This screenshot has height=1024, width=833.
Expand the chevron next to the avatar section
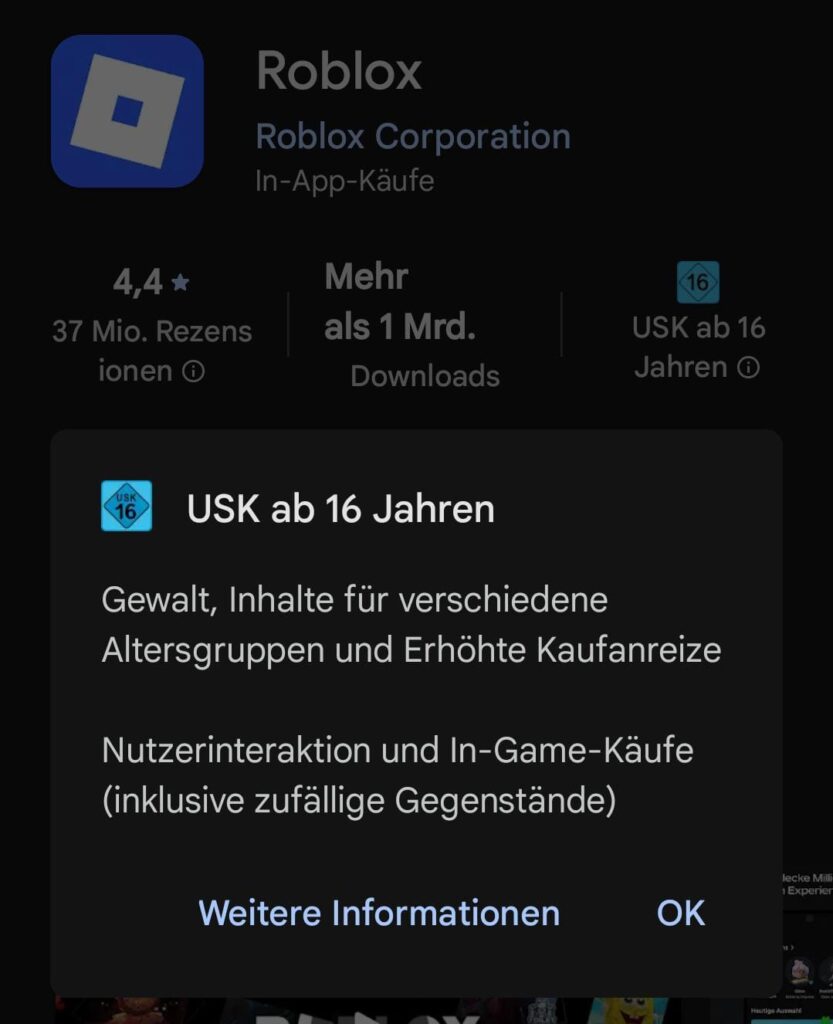[793, 947]
